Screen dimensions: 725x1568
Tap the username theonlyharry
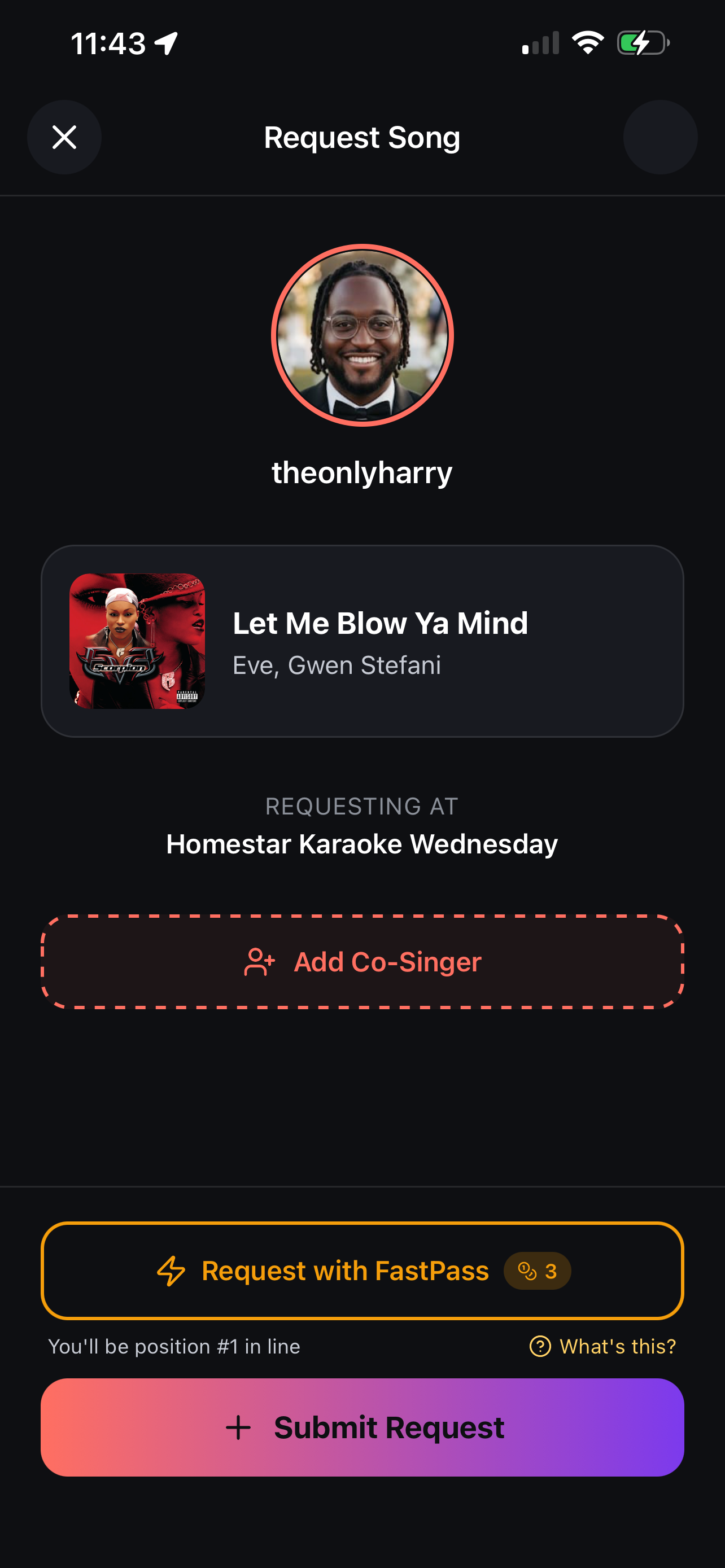(362, 472)
